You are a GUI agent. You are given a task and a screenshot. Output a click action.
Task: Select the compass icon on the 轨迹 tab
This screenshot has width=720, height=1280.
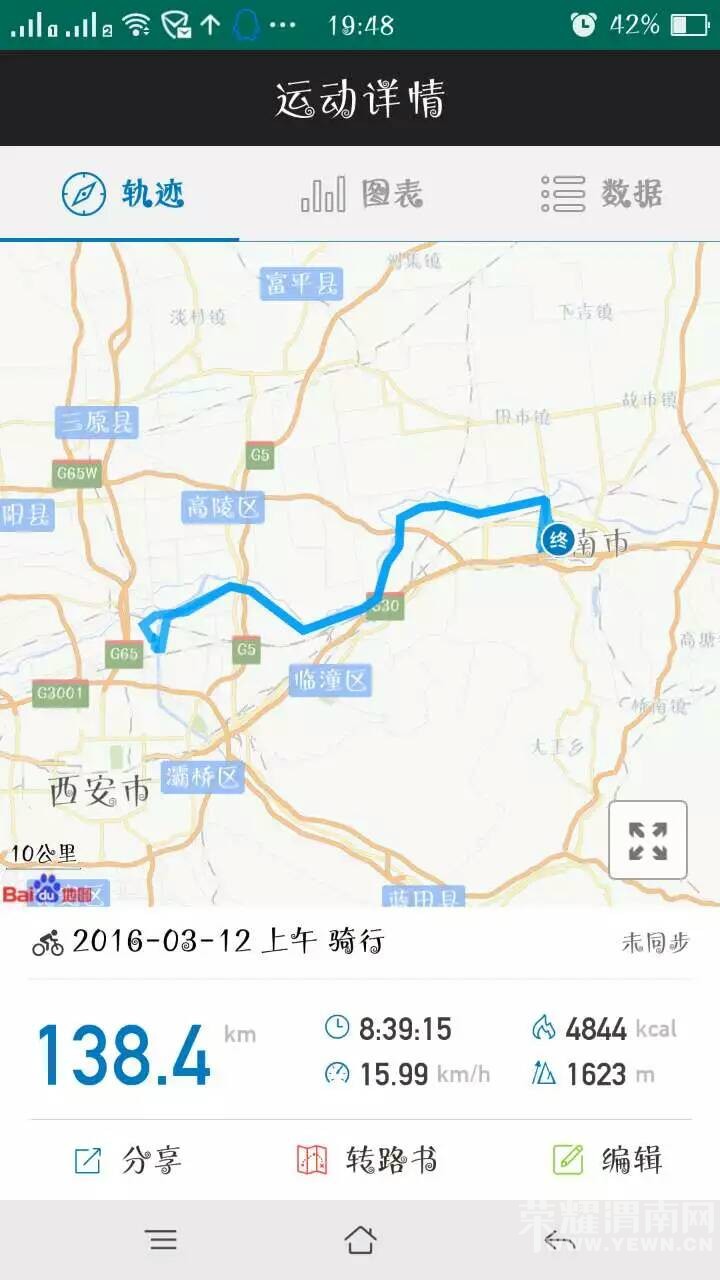pos(83,194)
